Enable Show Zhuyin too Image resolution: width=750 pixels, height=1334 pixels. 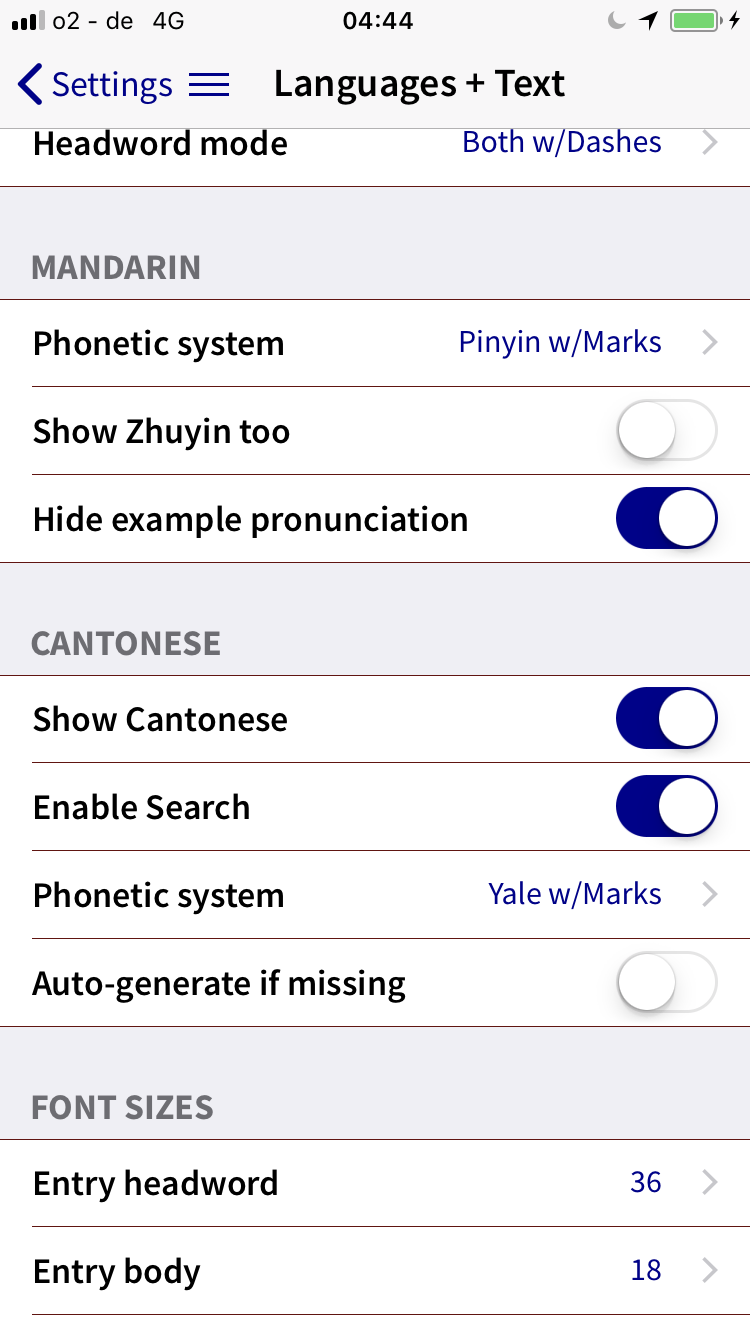click(x=667, y=431)
